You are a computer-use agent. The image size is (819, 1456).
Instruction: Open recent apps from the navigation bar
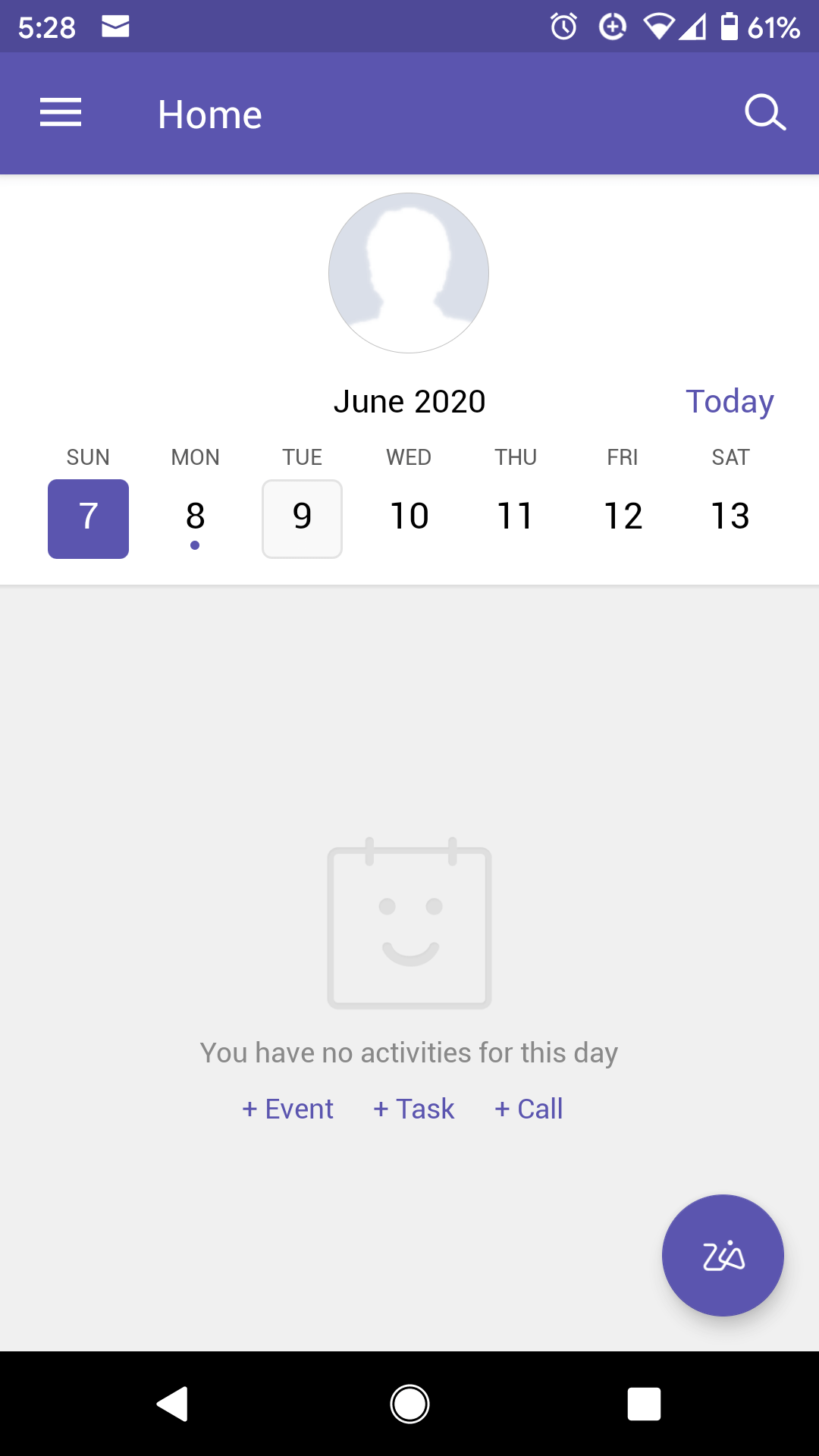coord(645,1404)
